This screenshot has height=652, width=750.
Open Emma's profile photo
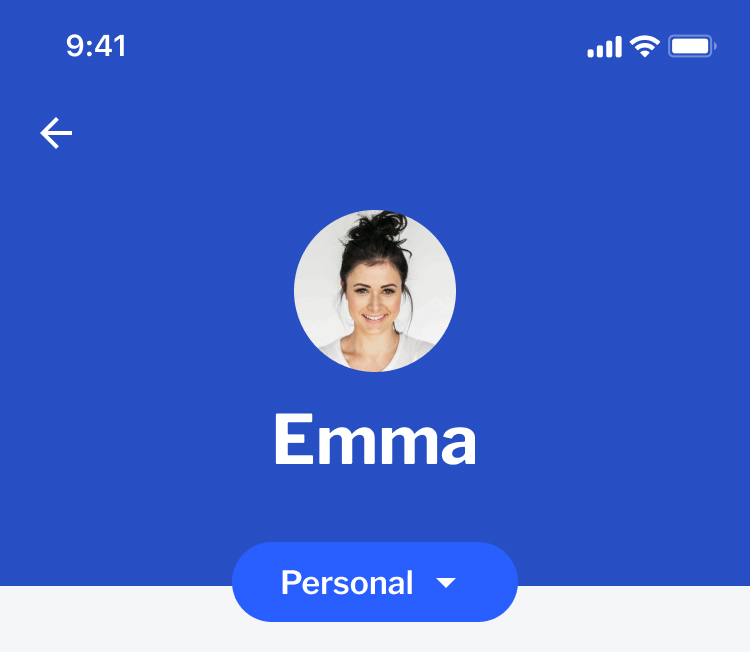click(x=375, y=291)
